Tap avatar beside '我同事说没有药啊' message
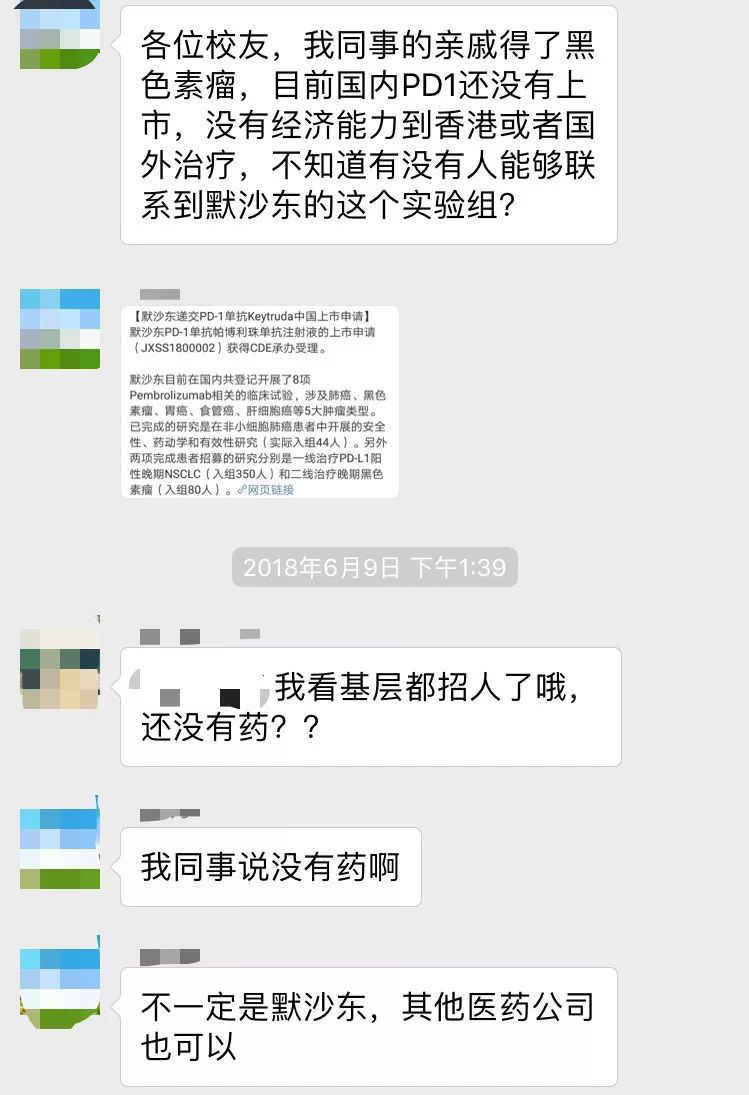Image resolution: width=749 pixels, height=1095 pixels. [60, 848]
